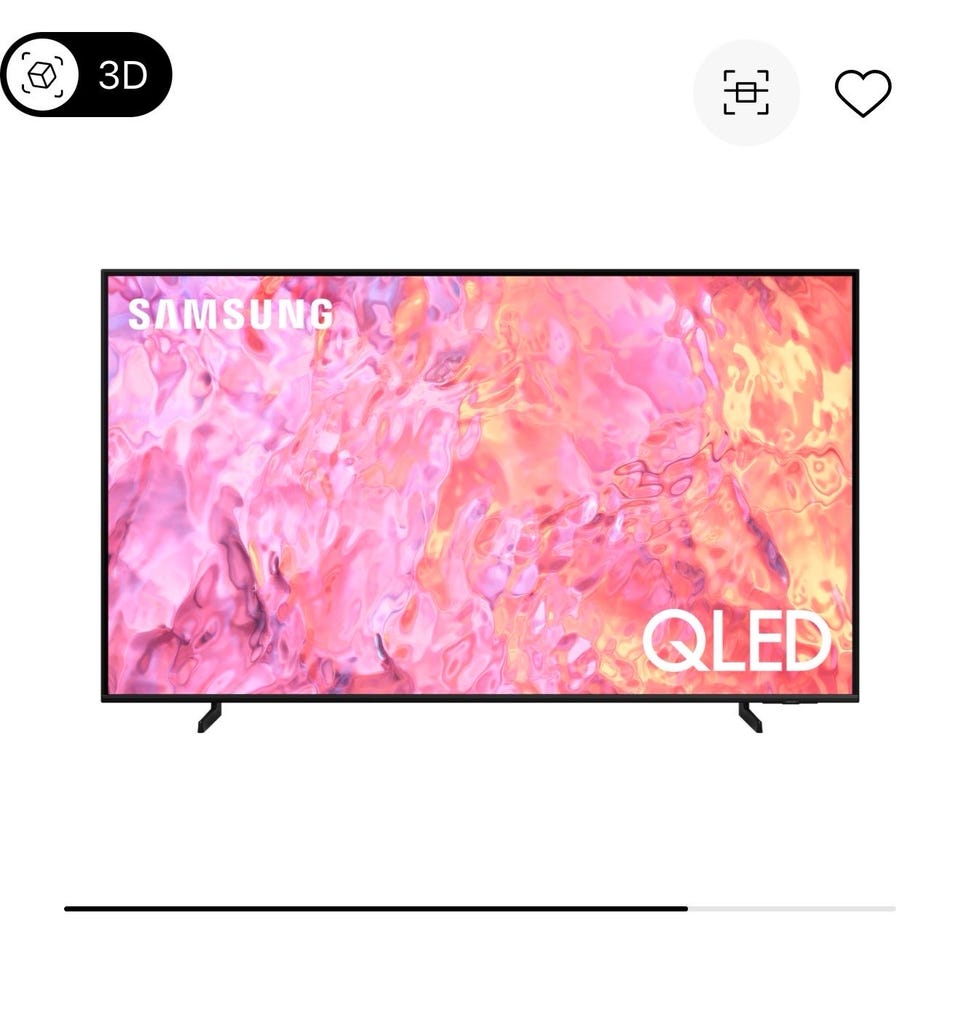Click the image carousel progress bar
The width and height of the screenshot is (960, 1030).
[480, 908]
